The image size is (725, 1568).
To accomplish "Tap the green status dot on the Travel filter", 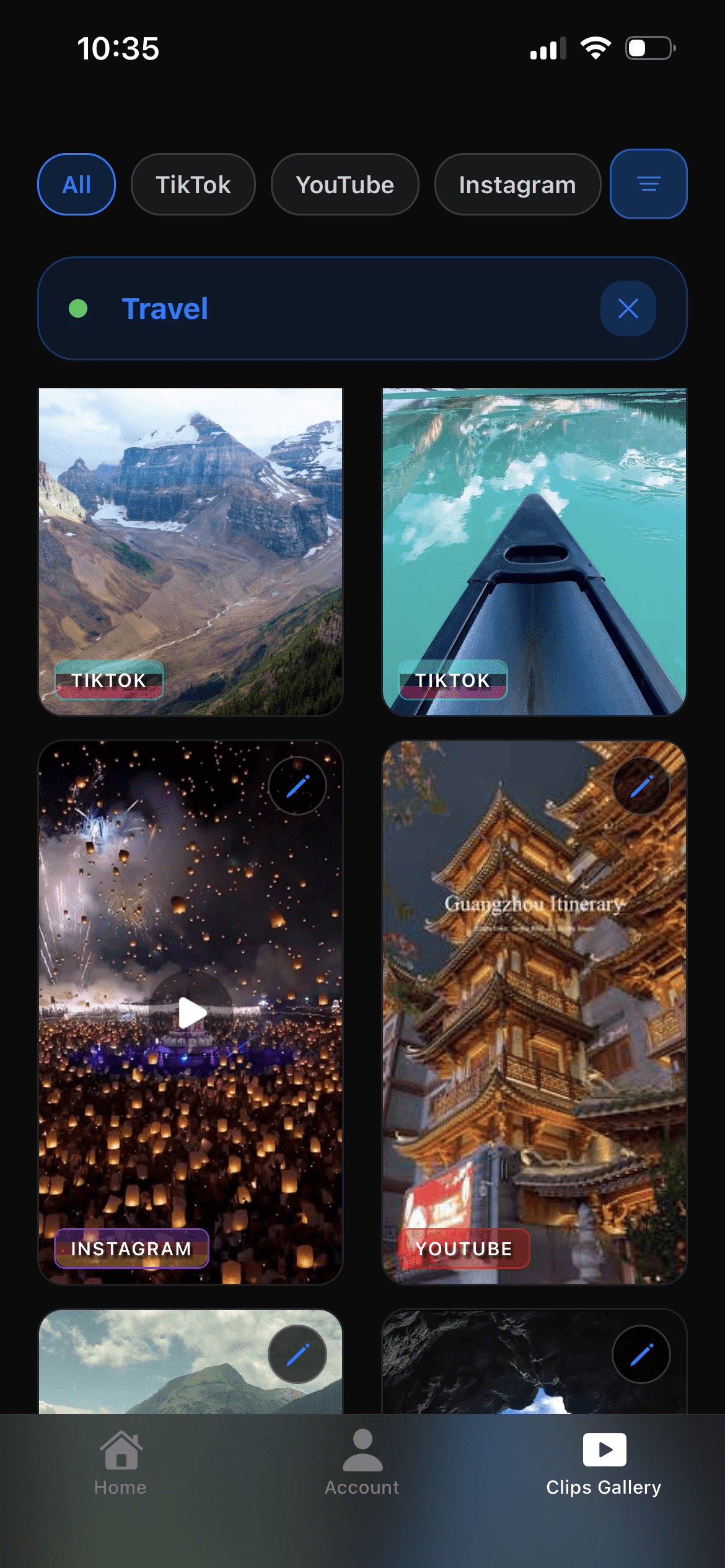I will pos(79,308).
